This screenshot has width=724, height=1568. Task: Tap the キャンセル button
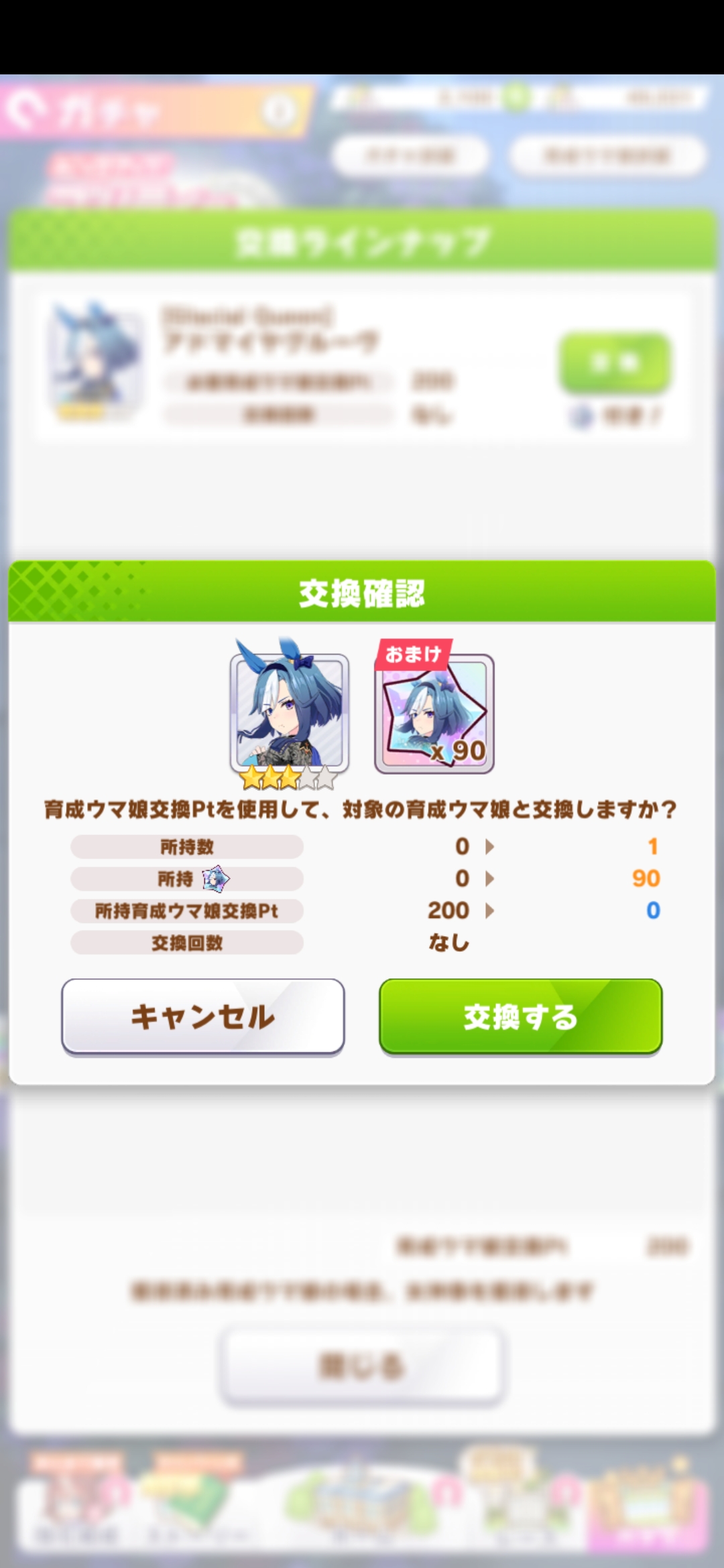pyautogui.click(x=202, y=1016)
